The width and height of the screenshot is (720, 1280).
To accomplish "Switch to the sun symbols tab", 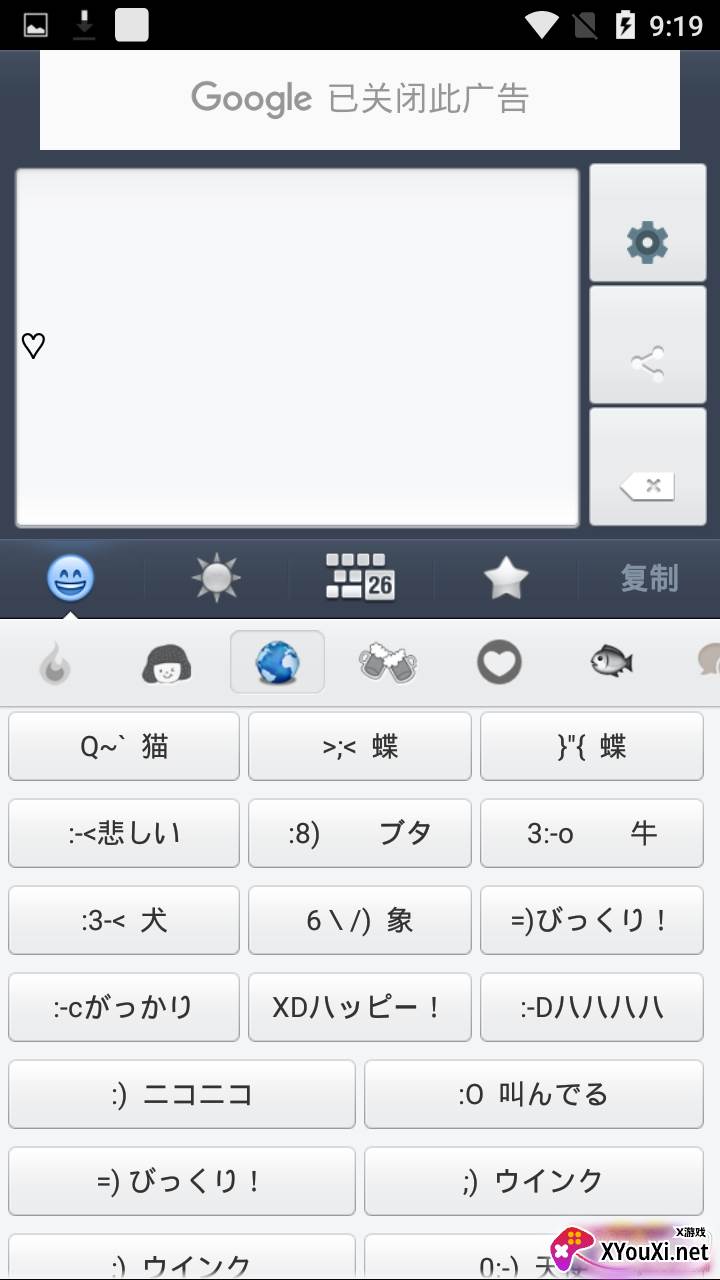I will coord(217,578).
